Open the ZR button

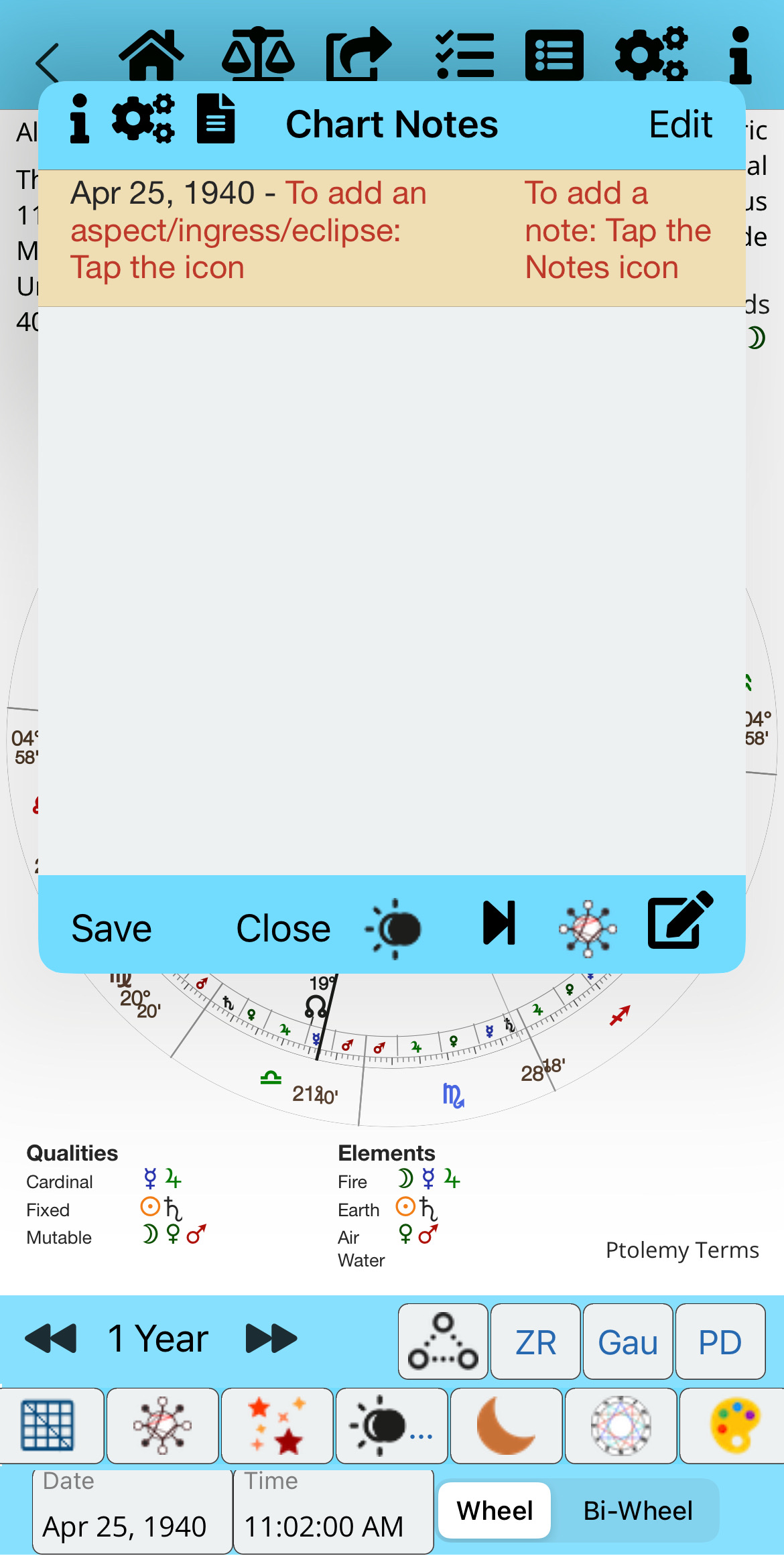535,1342
